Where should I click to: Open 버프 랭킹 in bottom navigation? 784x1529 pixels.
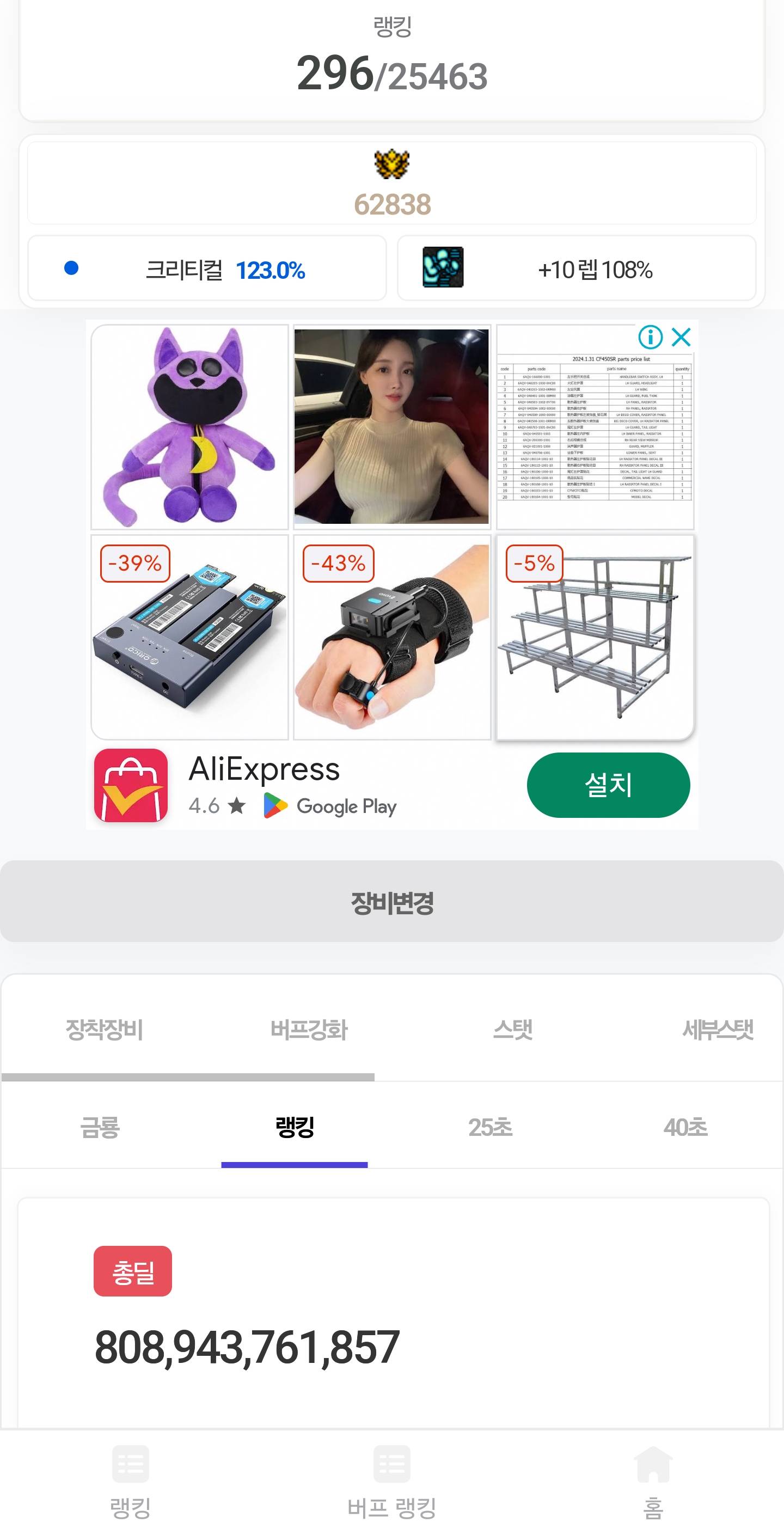[x=391, y=1482]
